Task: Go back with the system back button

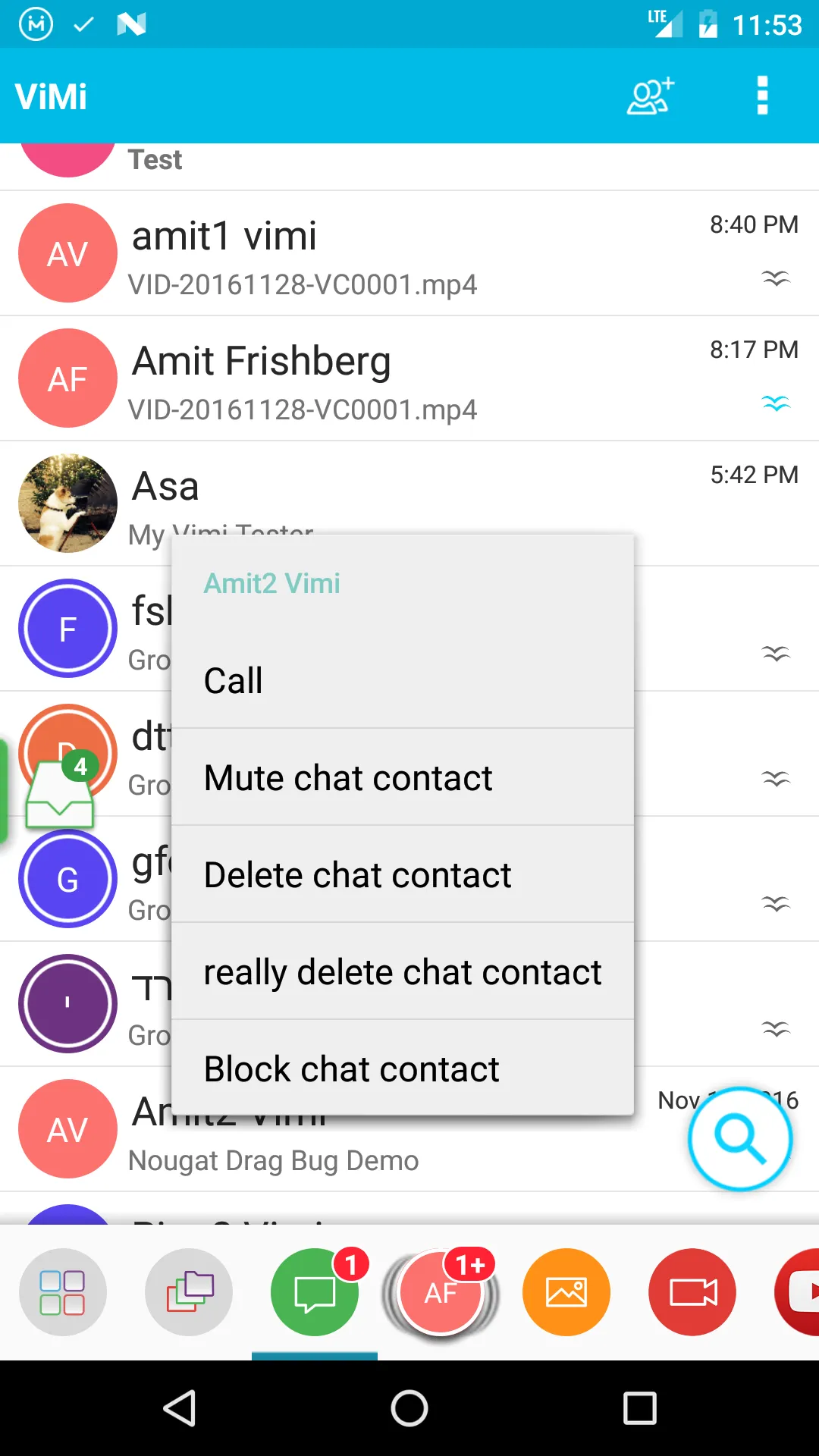Action: [x=180, y=1408]
